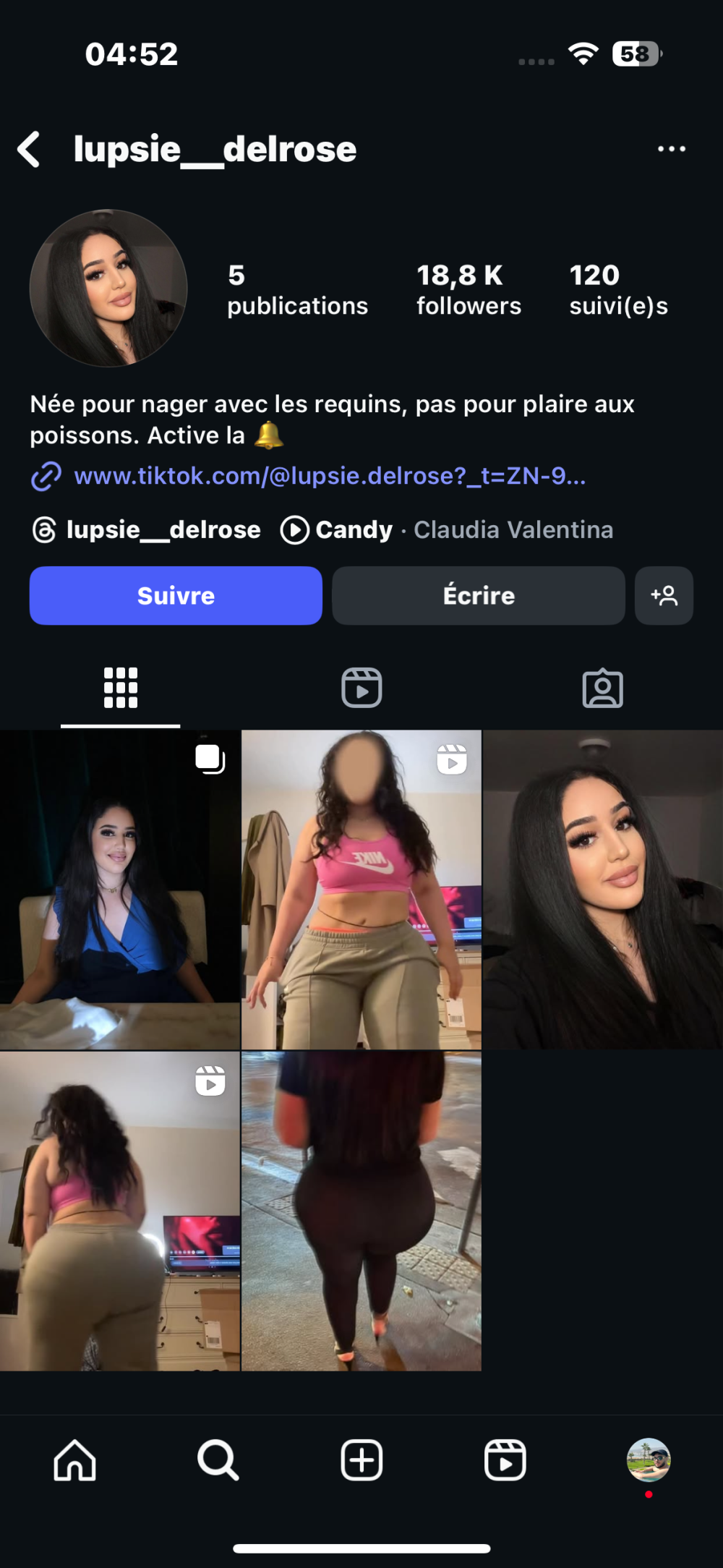The width and height of the screenshot is (723, 1568).
Task: Go back using the back arrow
Action: point(29,149)
